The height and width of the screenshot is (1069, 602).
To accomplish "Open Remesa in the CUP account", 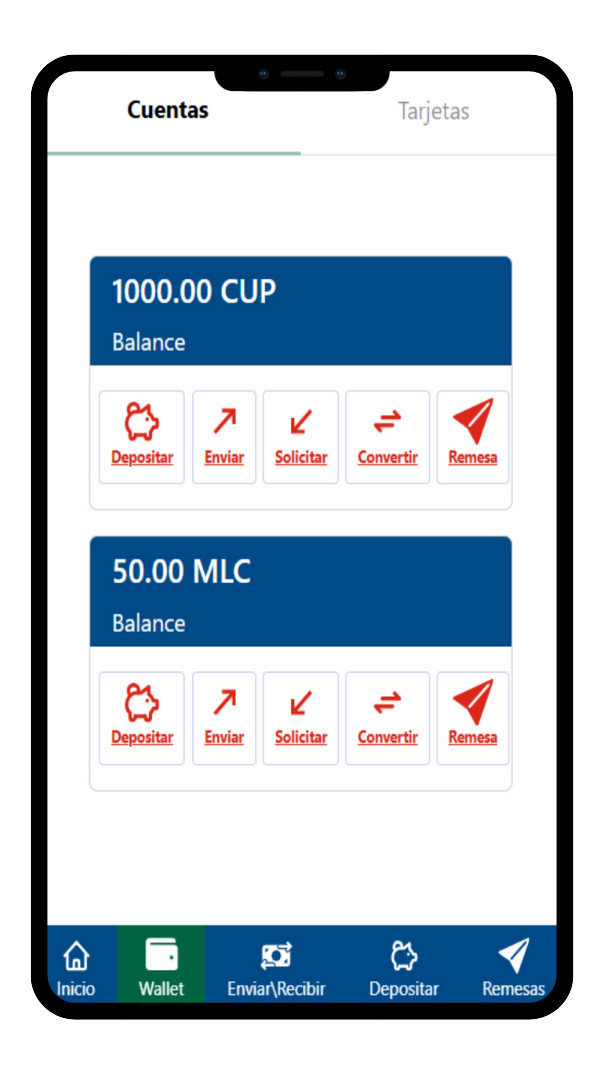I will [x=472, y=437].
